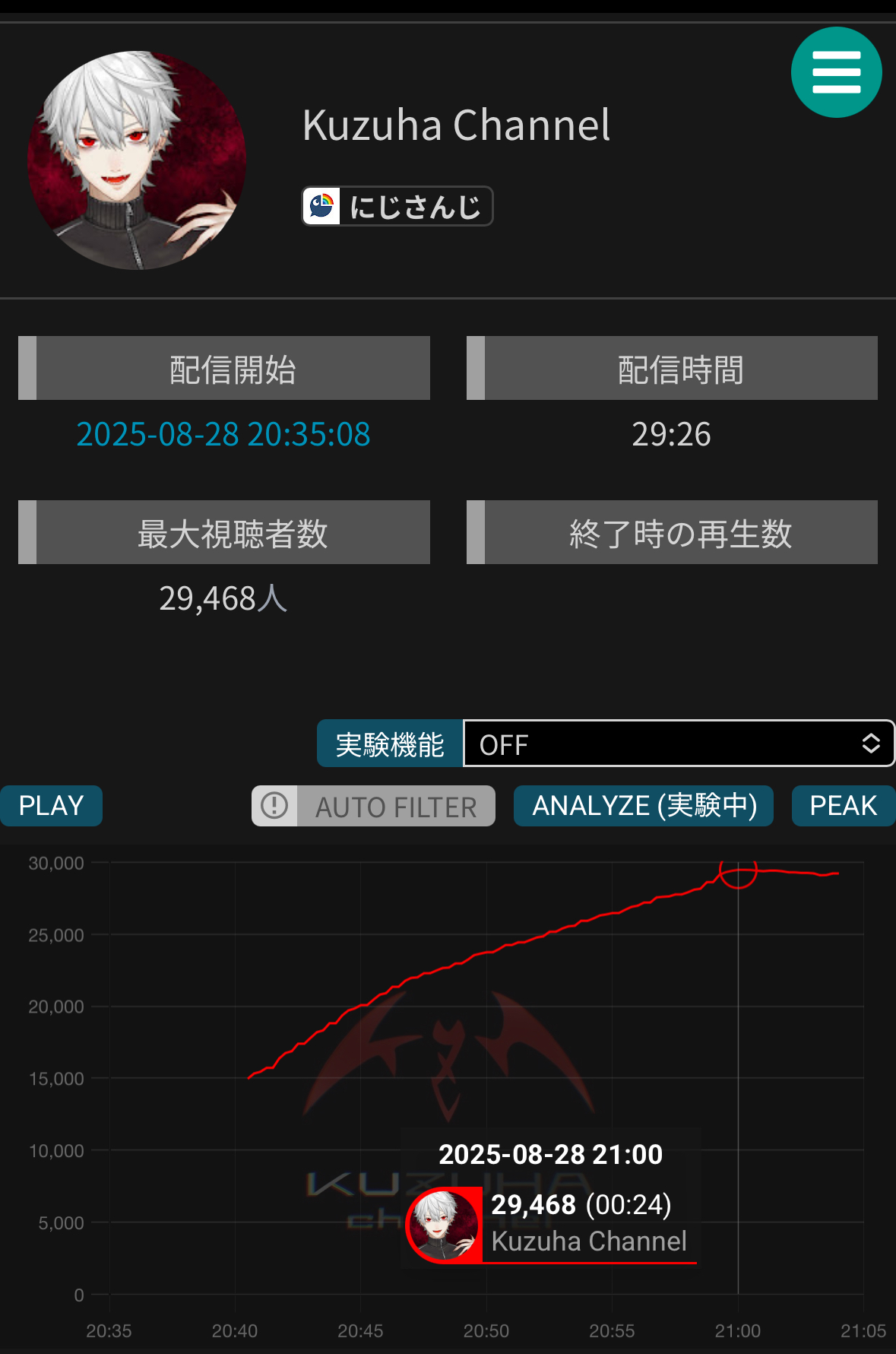Viewport: 896px width, 1354px height.
Task: Open Kuzuha Channel profile avatar
Action: tap(137, 160)
